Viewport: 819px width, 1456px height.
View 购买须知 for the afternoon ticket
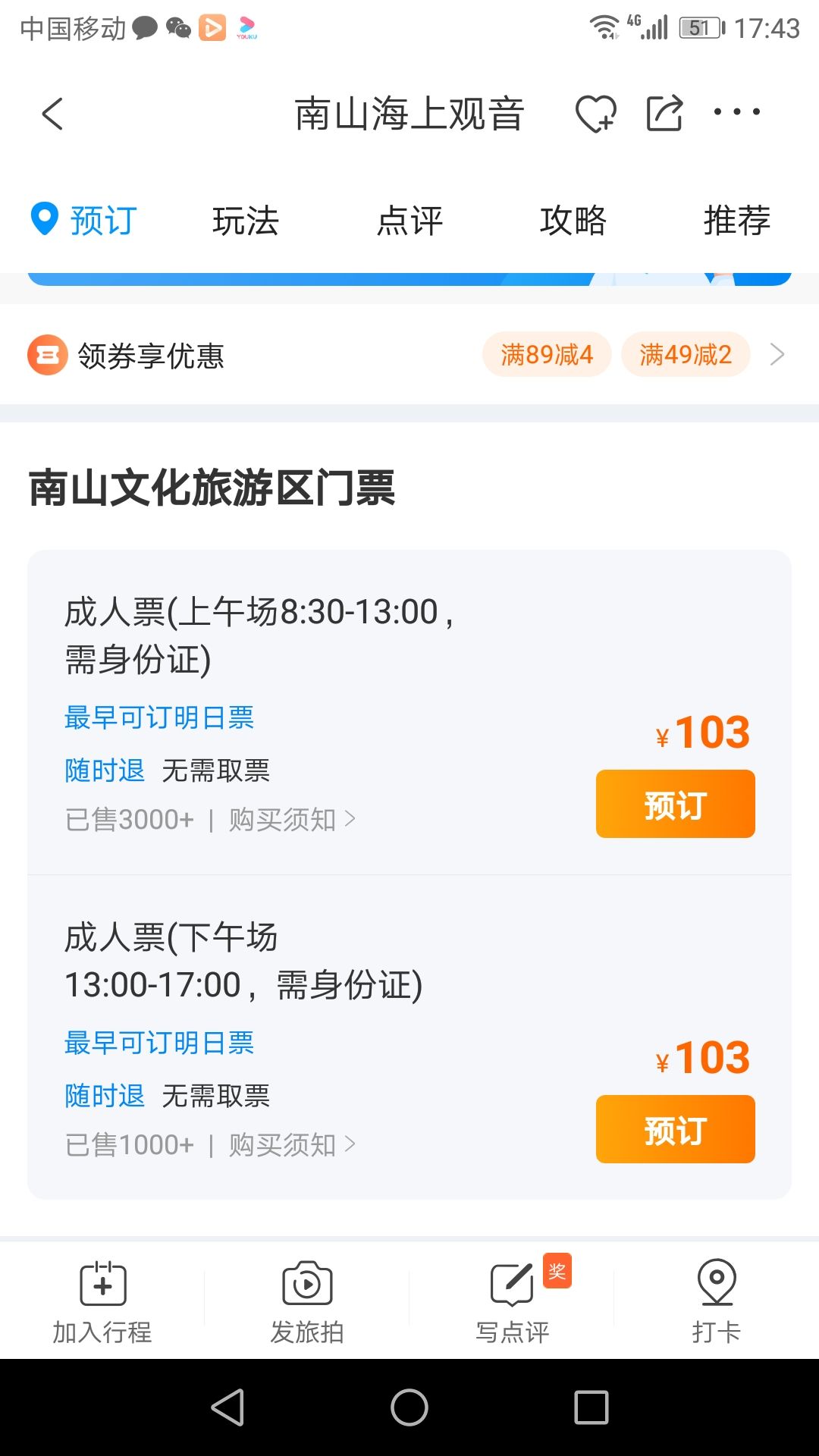pos(292,1144)
